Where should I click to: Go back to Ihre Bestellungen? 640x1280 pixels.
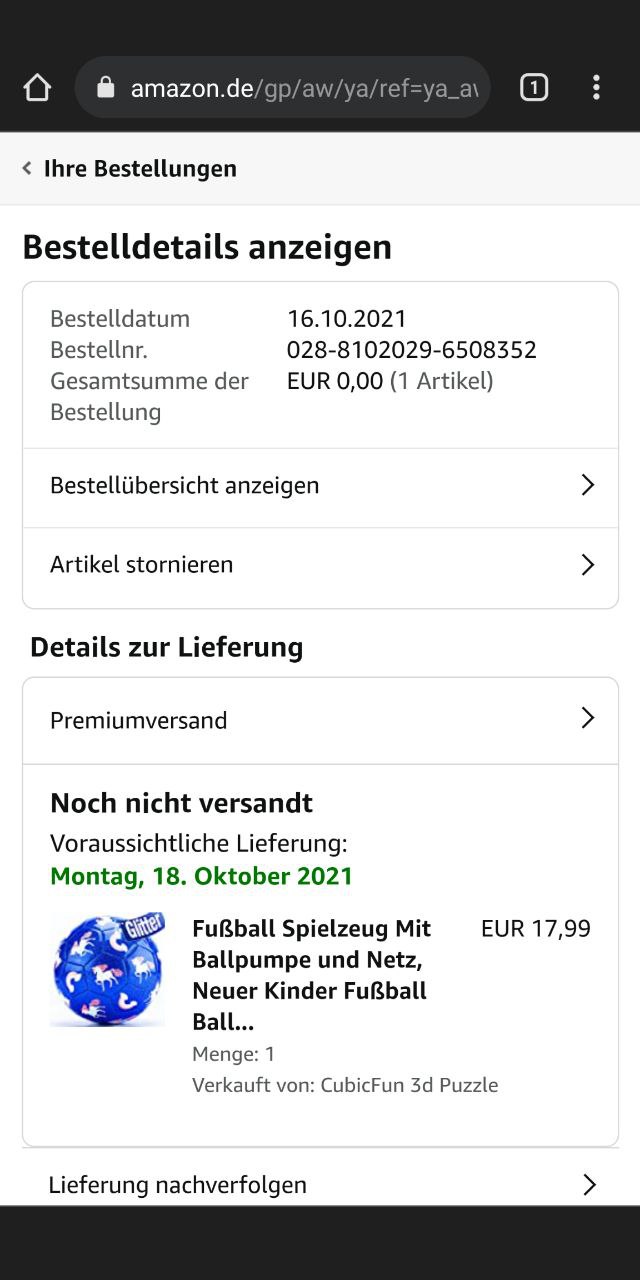[130, 168]
